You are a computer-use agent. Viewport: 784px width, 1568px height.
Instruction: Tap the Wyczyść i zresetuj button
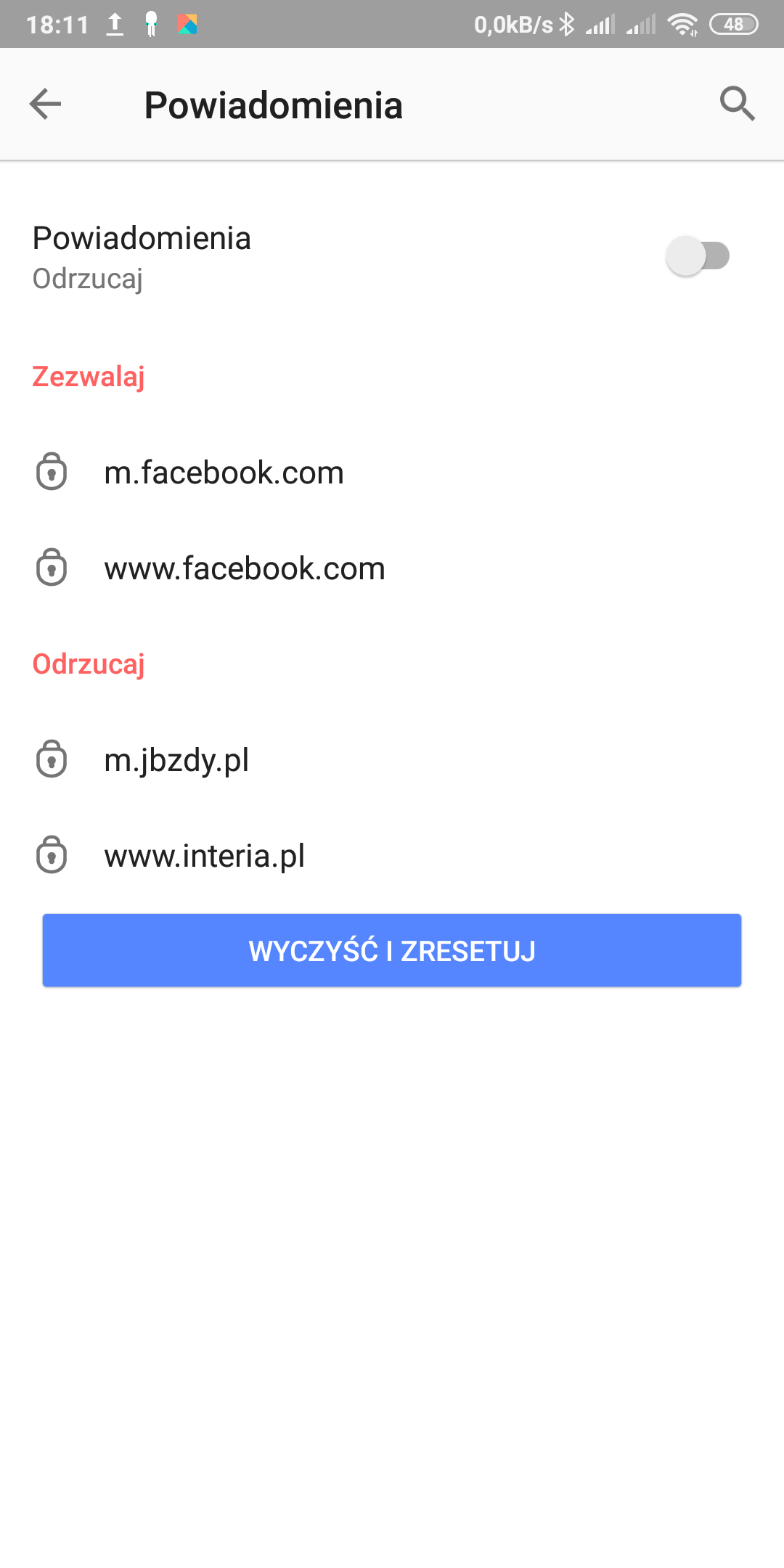pos(392,950)
